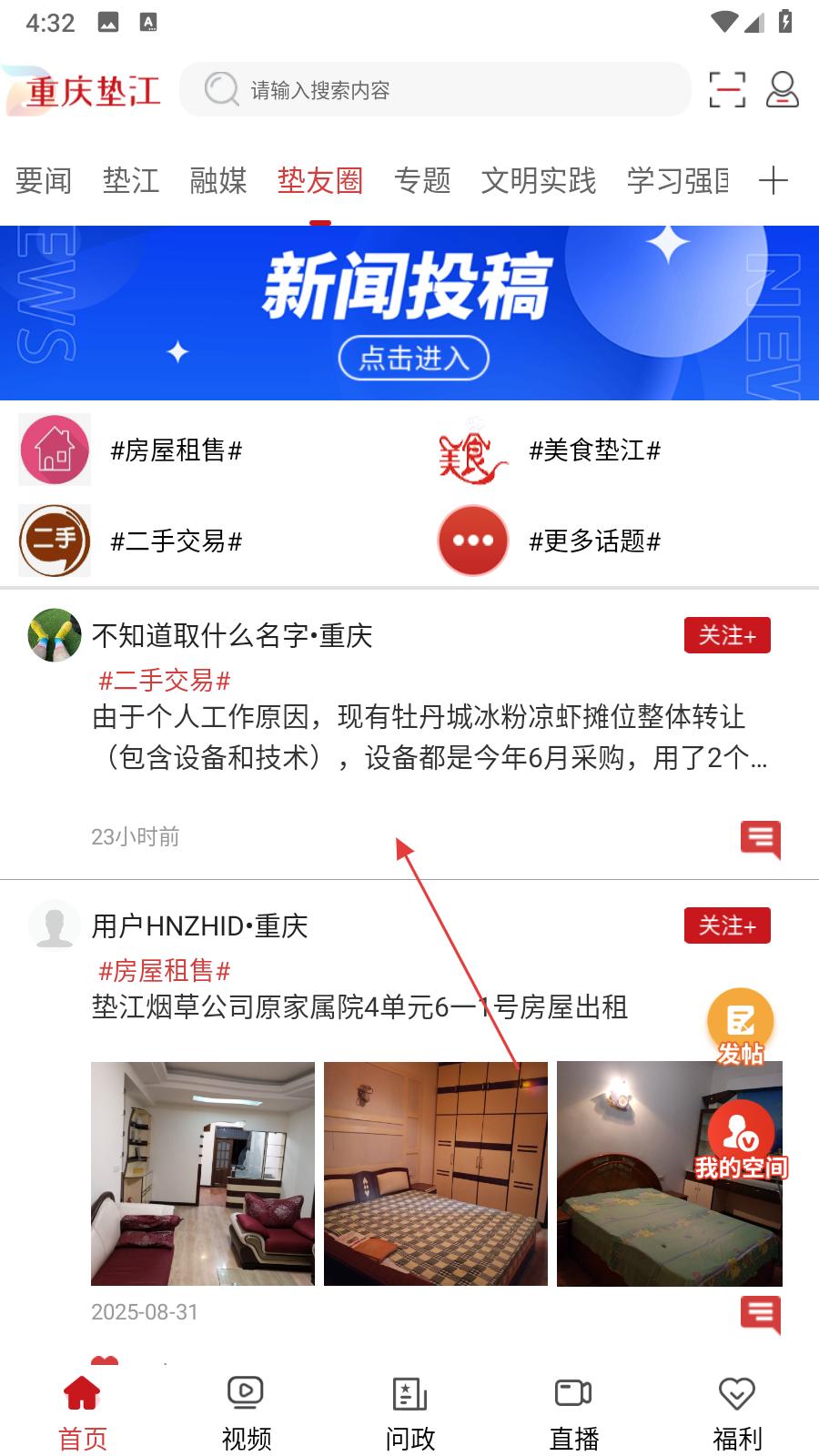Open the #更多话题# shortcut
This screenshot has height=1456, width=819.
pos(594,541)
